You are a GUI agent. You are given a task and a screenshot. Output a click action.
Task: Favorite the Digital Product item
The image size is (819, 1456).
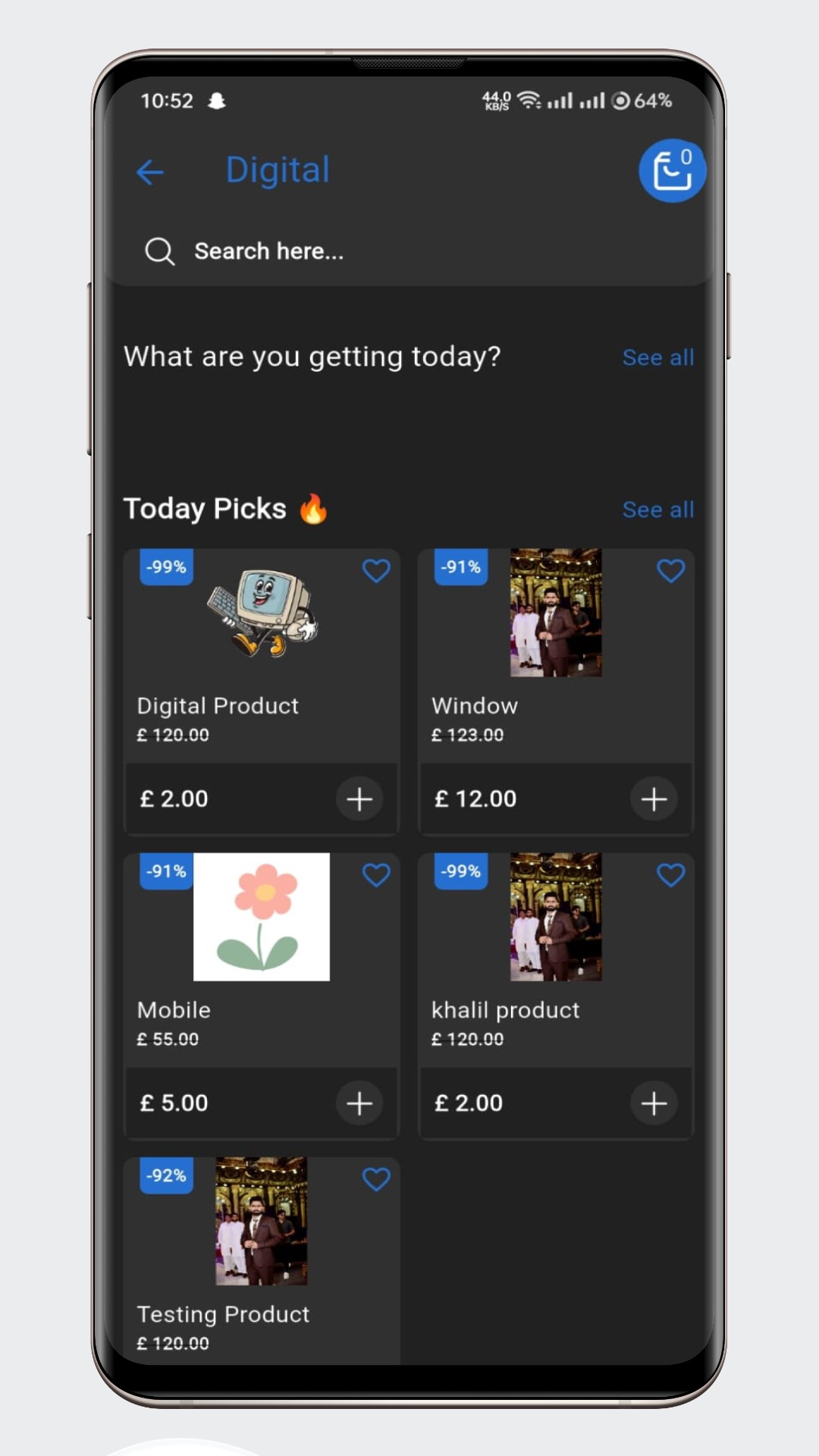[x=376, y=570]
